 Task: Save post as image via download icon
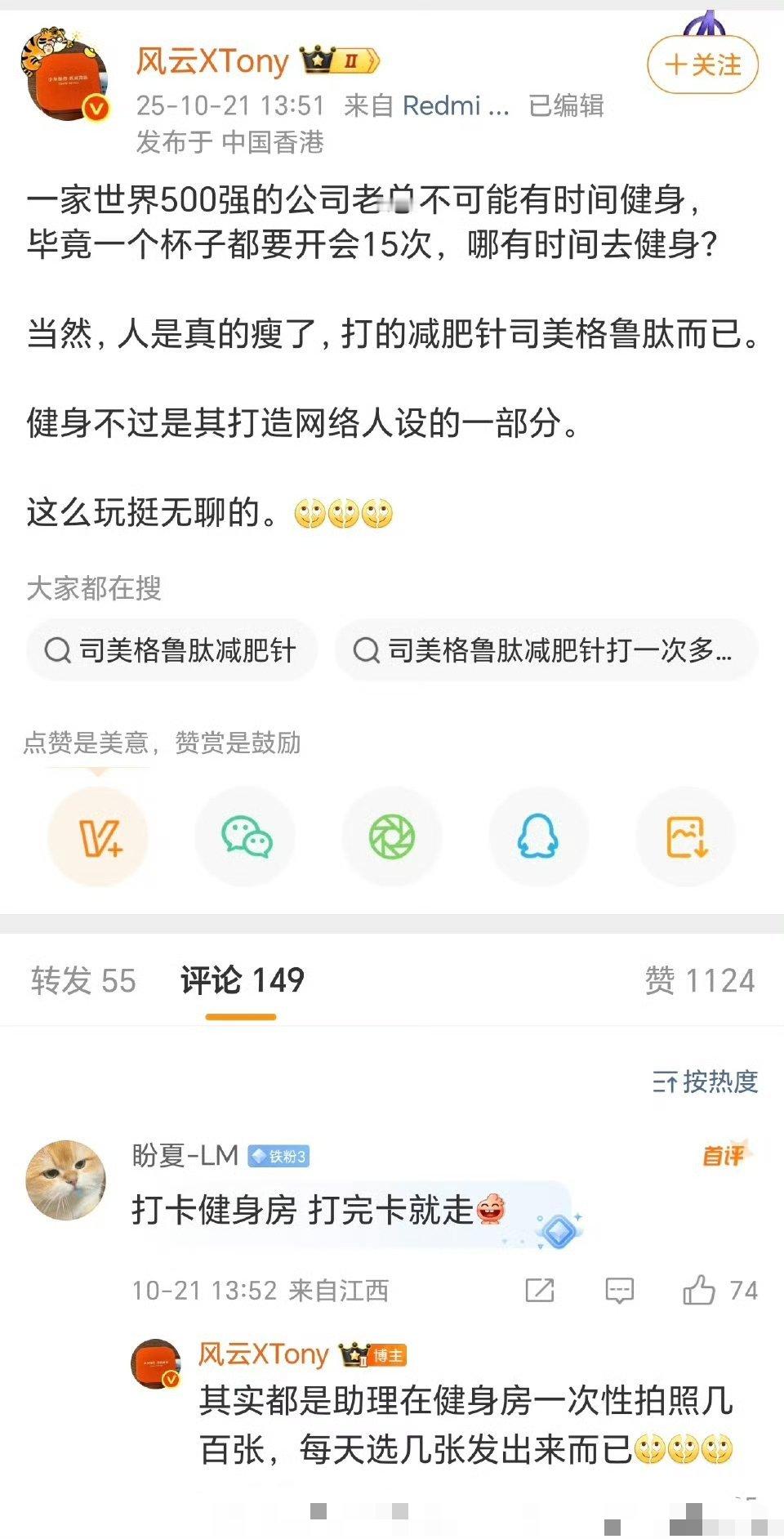click(685, 836)
